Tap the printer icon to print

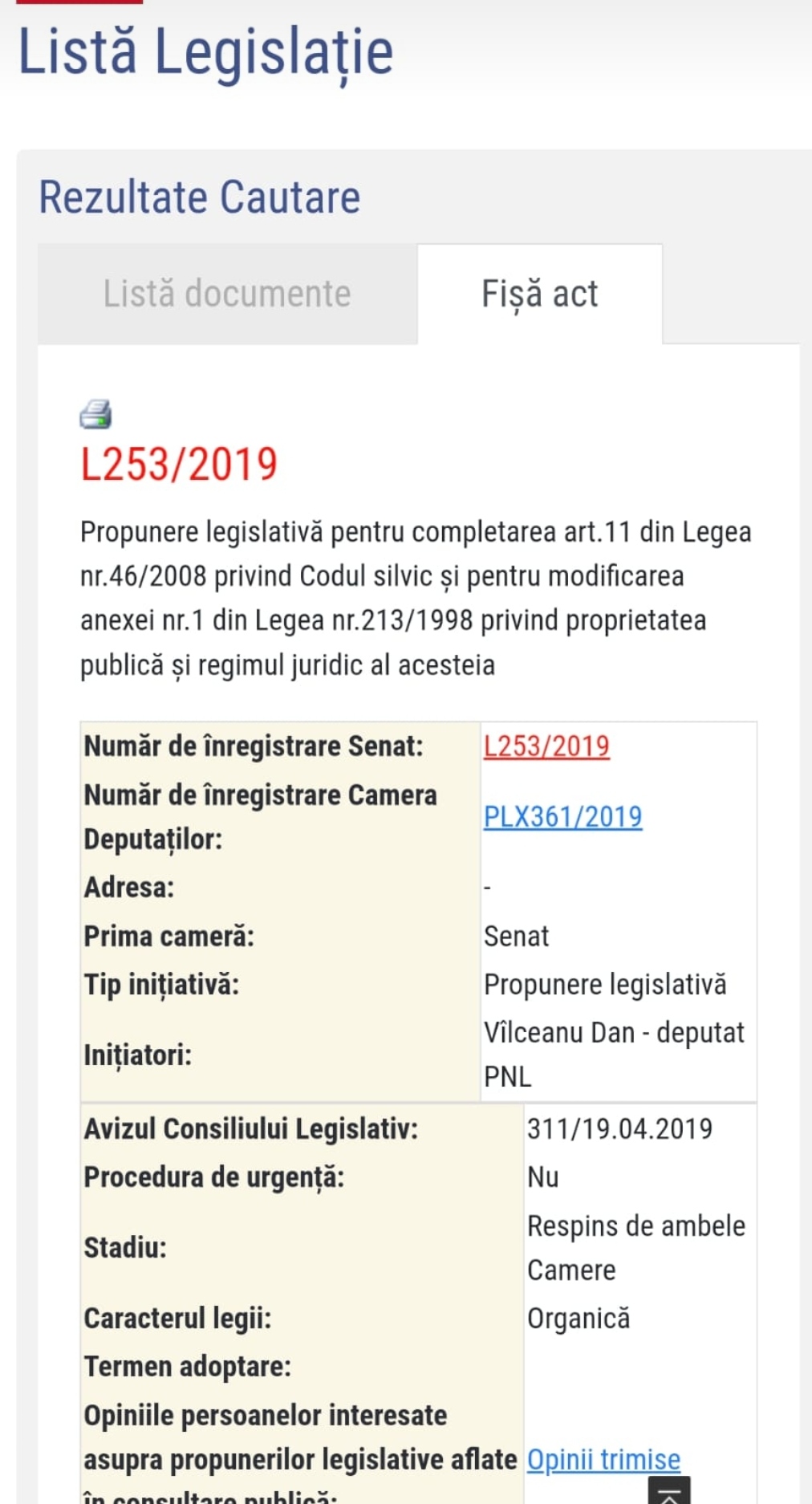95,414
